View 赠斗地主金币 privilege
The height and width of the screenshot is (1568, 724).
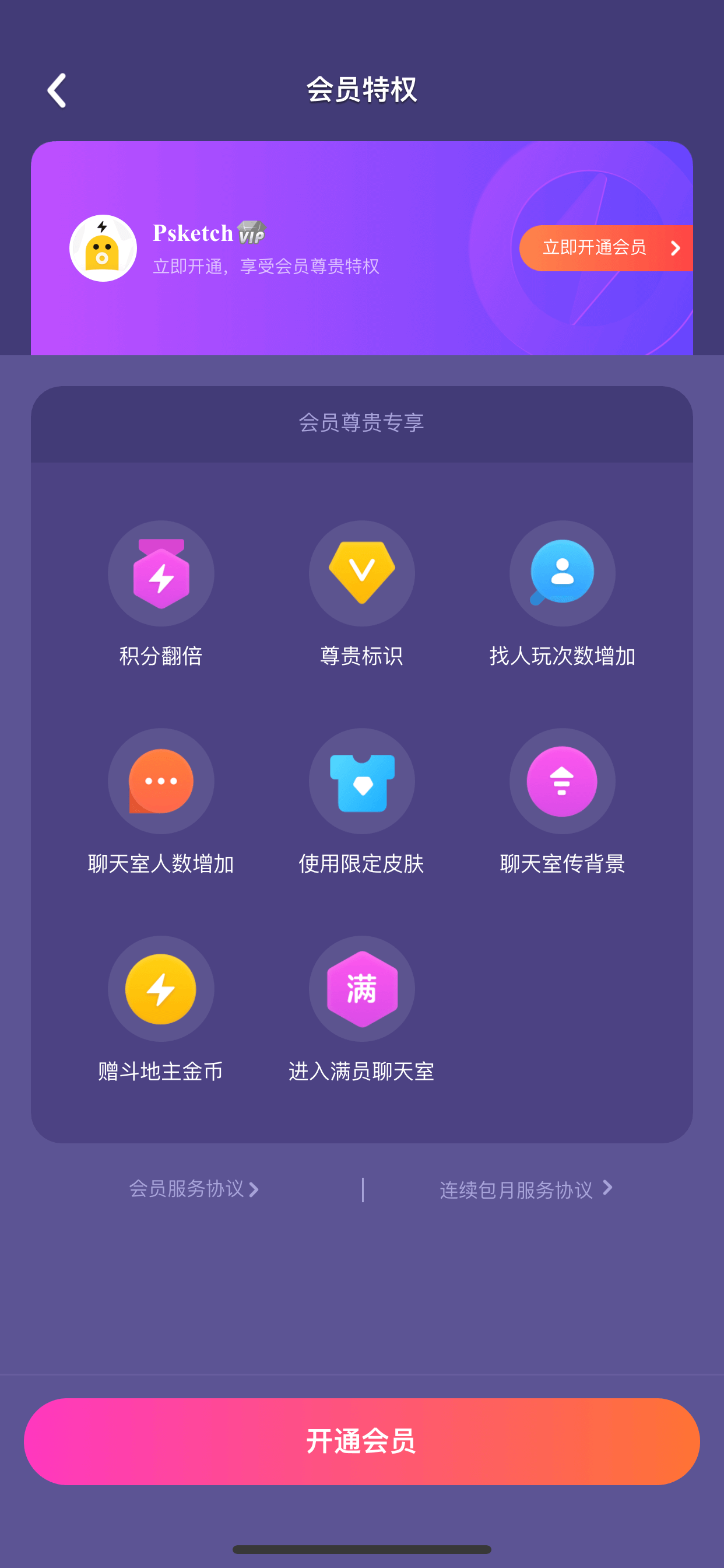[161, 1009]
